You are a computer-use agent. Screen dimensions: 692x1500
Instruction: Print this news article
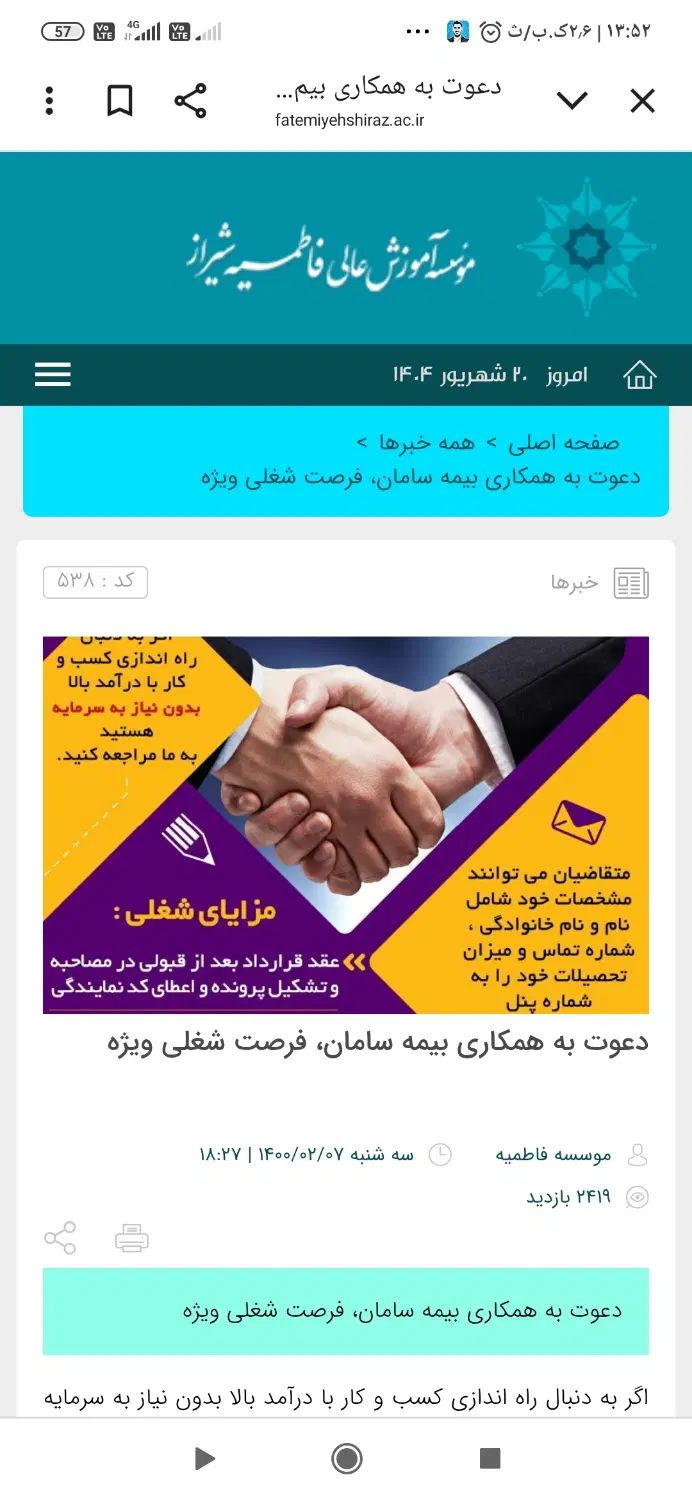[x=131, y=1238]
